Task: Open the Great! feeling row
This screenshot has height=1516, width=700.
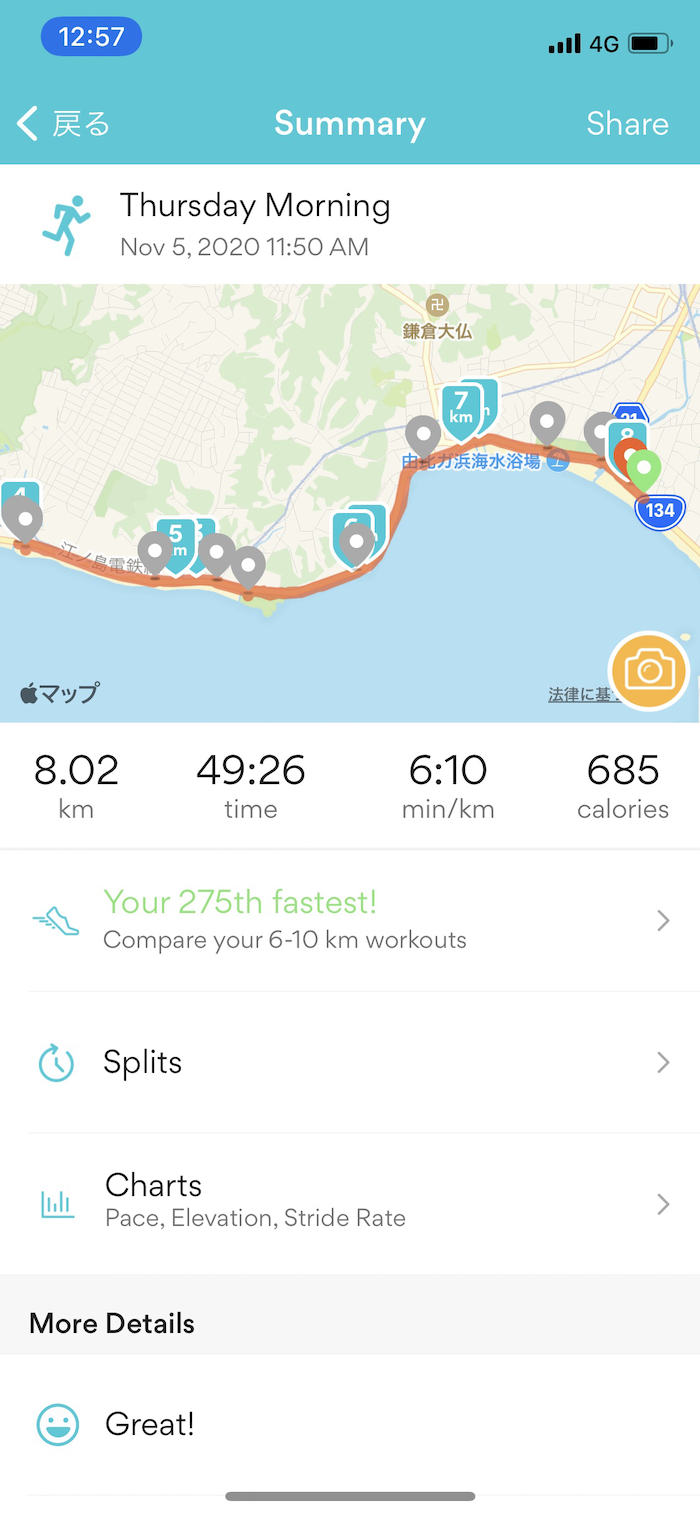Action: (x=350, y=1424)
